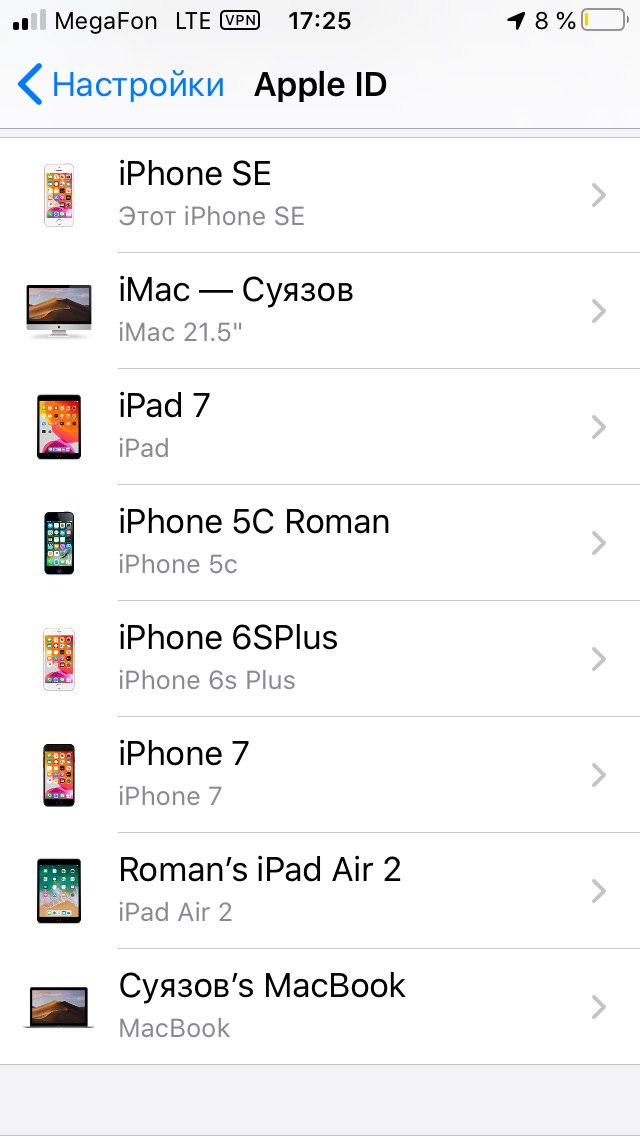Viewport: 640px width, 1136px height.
Task: Open the Суязов's MacBook device row
Action: (320, 1006)
